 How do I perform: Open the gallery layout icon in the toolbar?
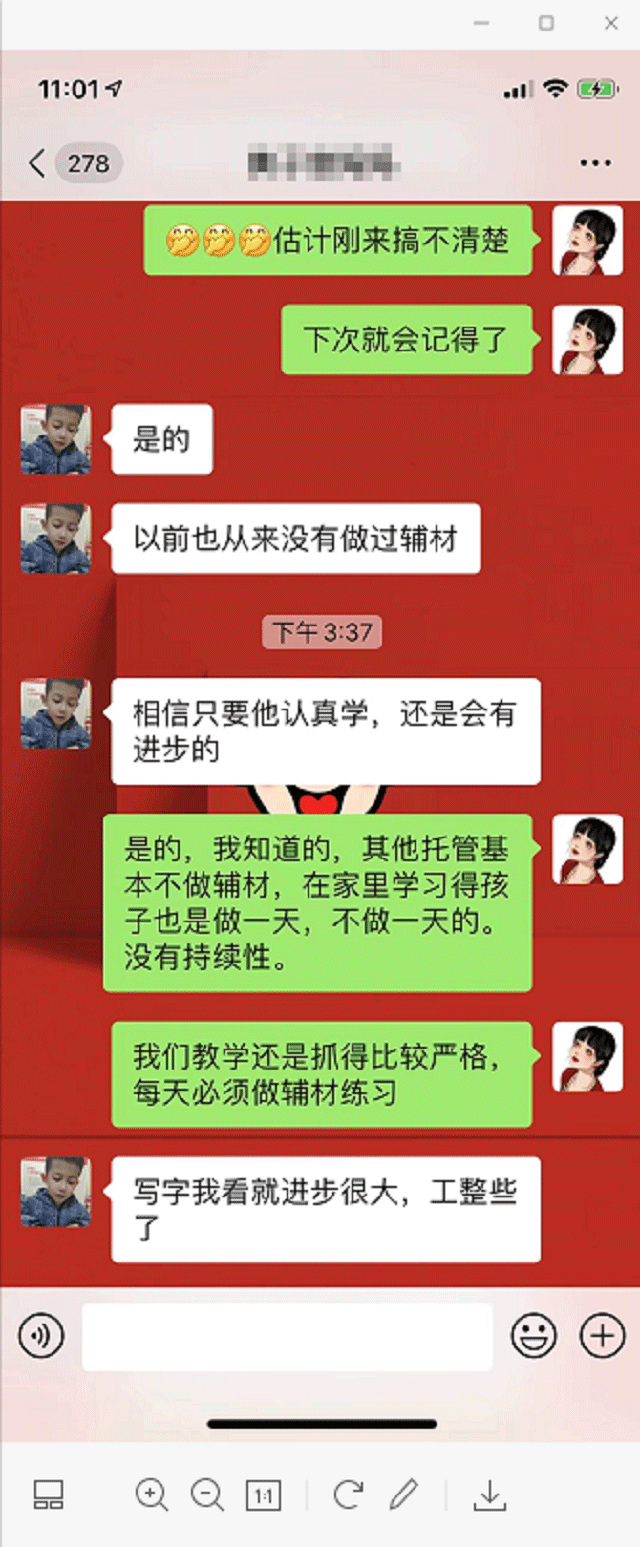click(48, 1495)
